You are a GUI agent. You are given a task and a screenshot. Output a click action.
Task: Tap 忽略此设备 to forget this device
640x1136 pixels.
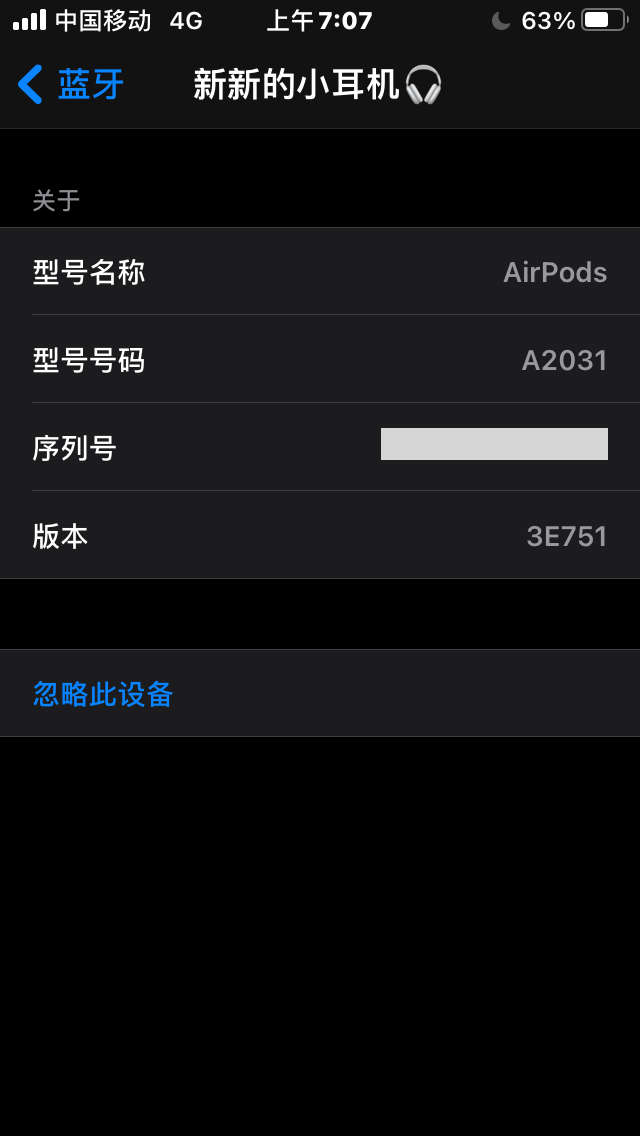pos(104,694)
